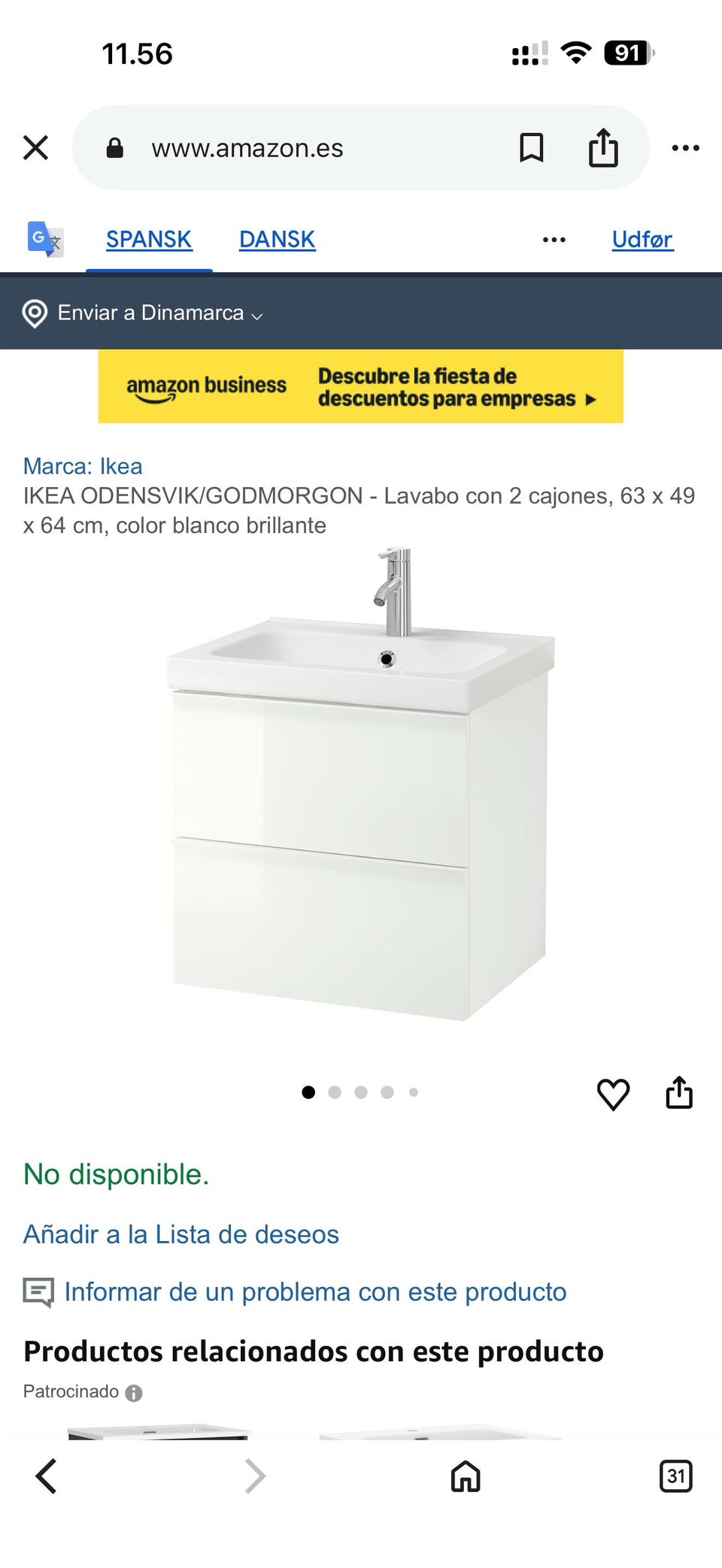The width and height of the screenshot is (722, 1568).
Task: Bookmark this page in the browser
Action: [531, 148]
